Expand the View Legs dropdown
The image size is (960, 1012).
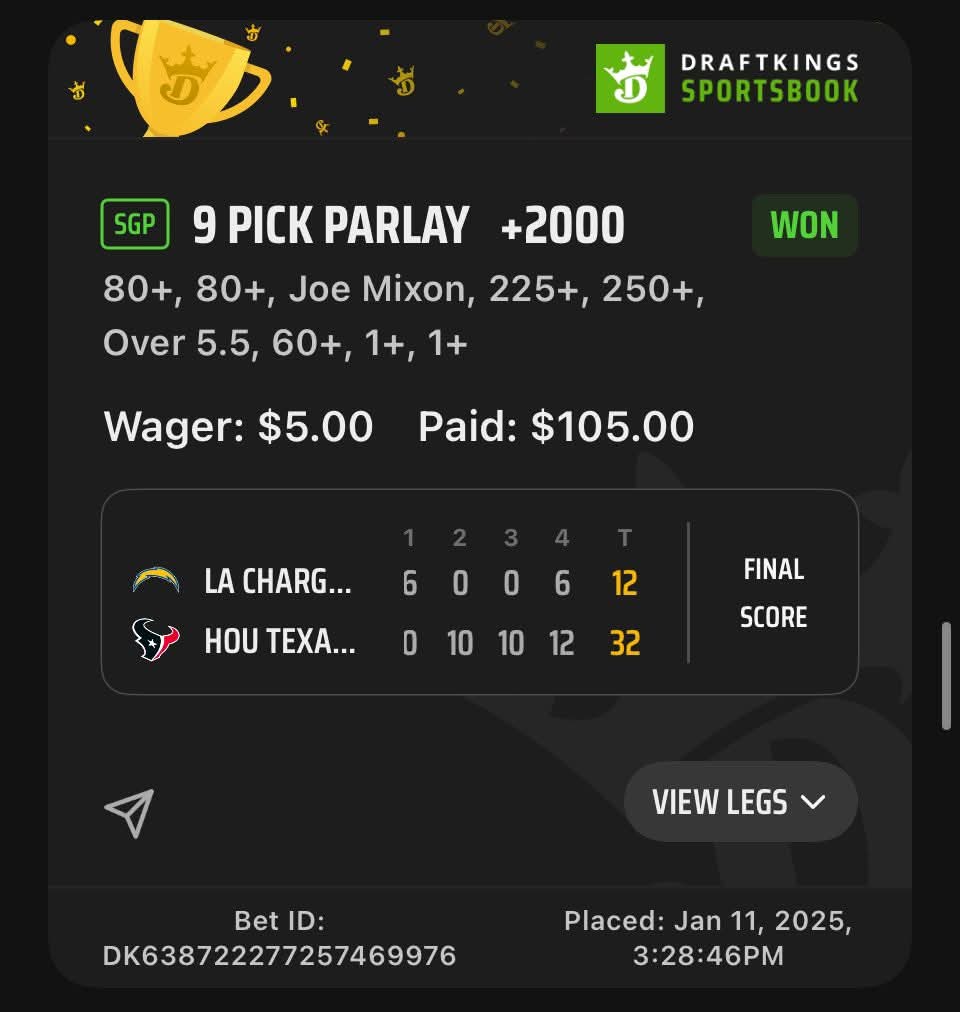pos(740,802)
